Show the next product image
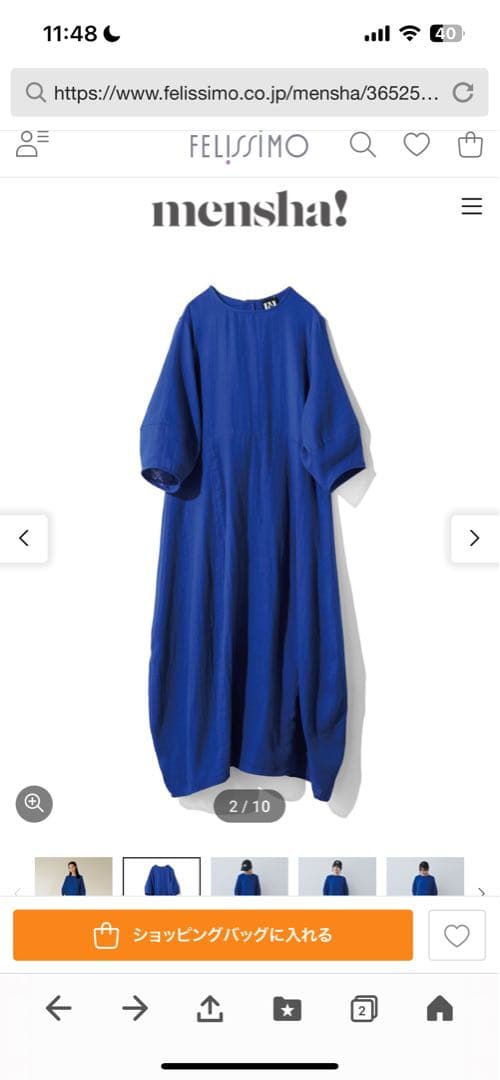This screenshot has width=500, height=1080. 475,538
